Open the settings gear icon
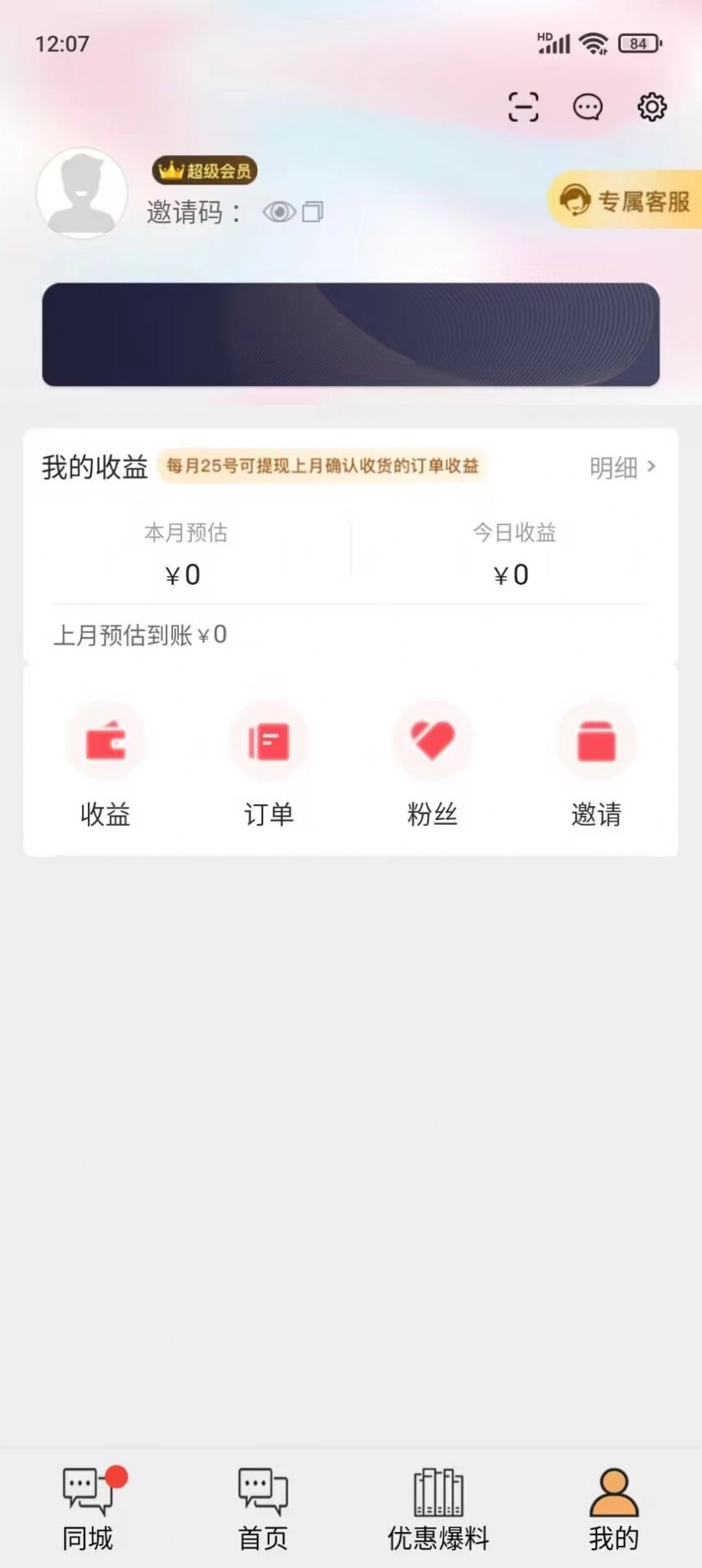 point(650,107)
